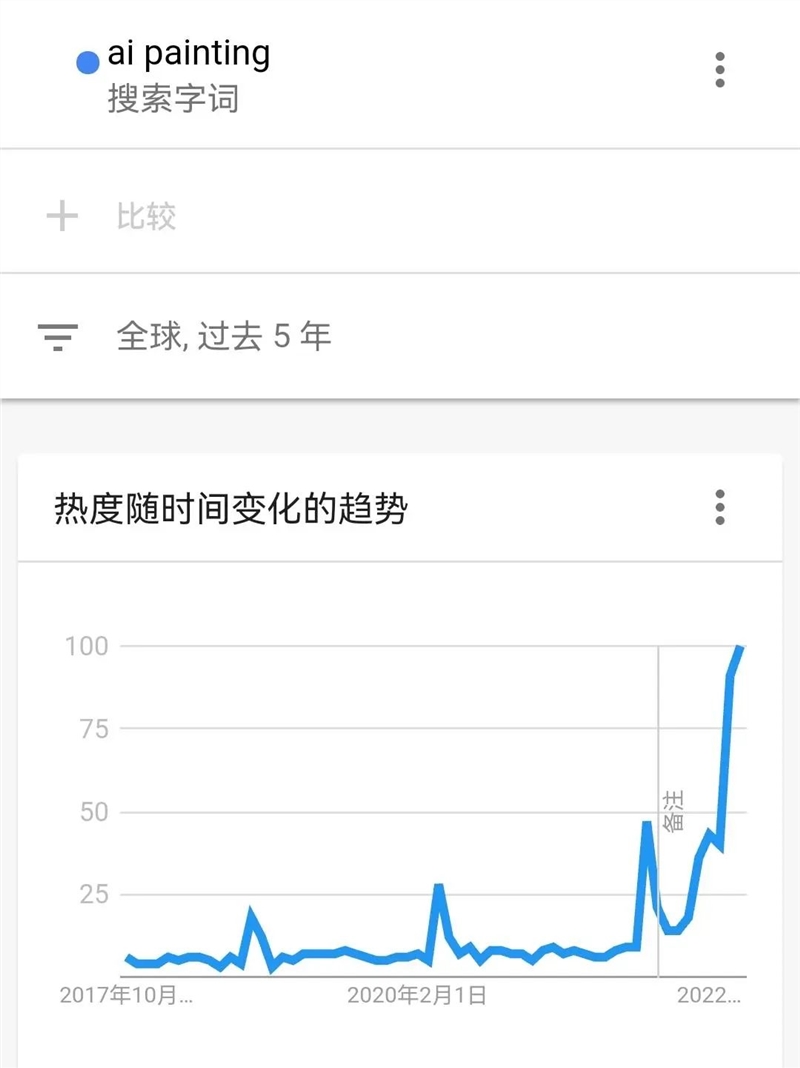800x1068 pixels.
Task: Click the 备注 annotation marker on the chart
Action: click(672, 810)
